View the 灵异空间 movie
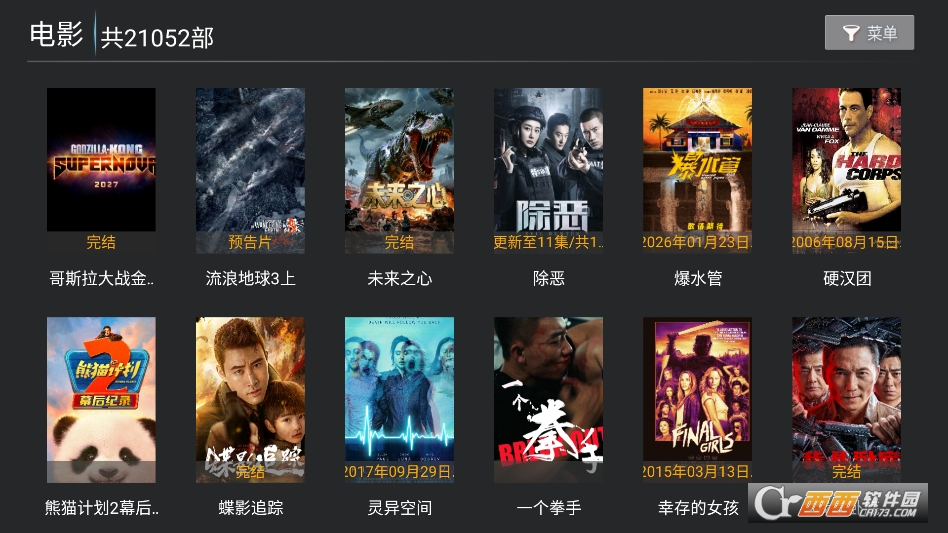948x533 pixels. pyautogui.click(x=399, y=400)
